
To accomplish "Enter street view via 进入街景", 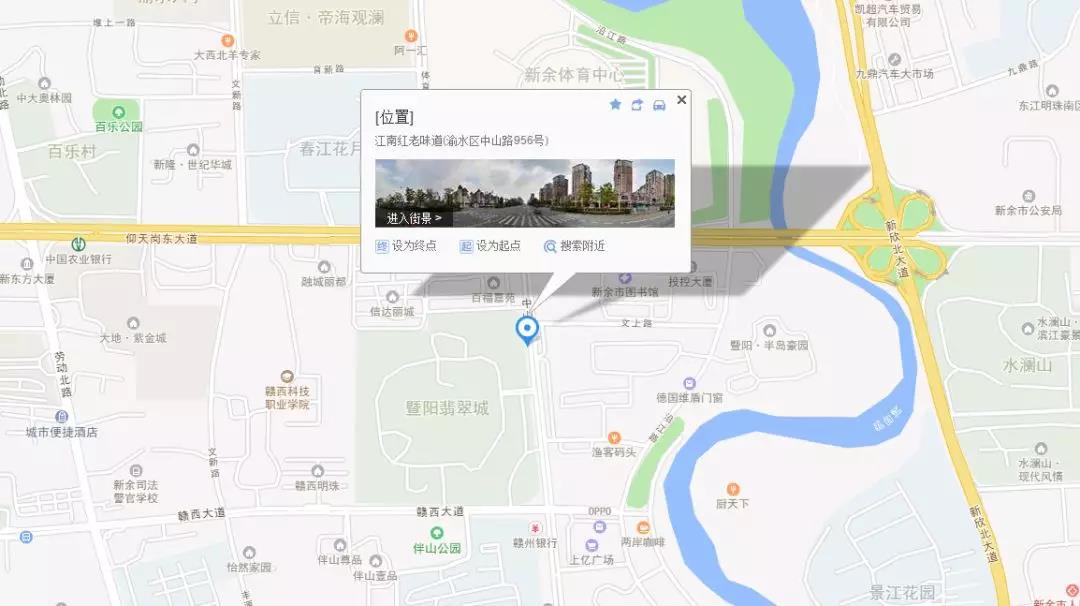I will 413,218.
